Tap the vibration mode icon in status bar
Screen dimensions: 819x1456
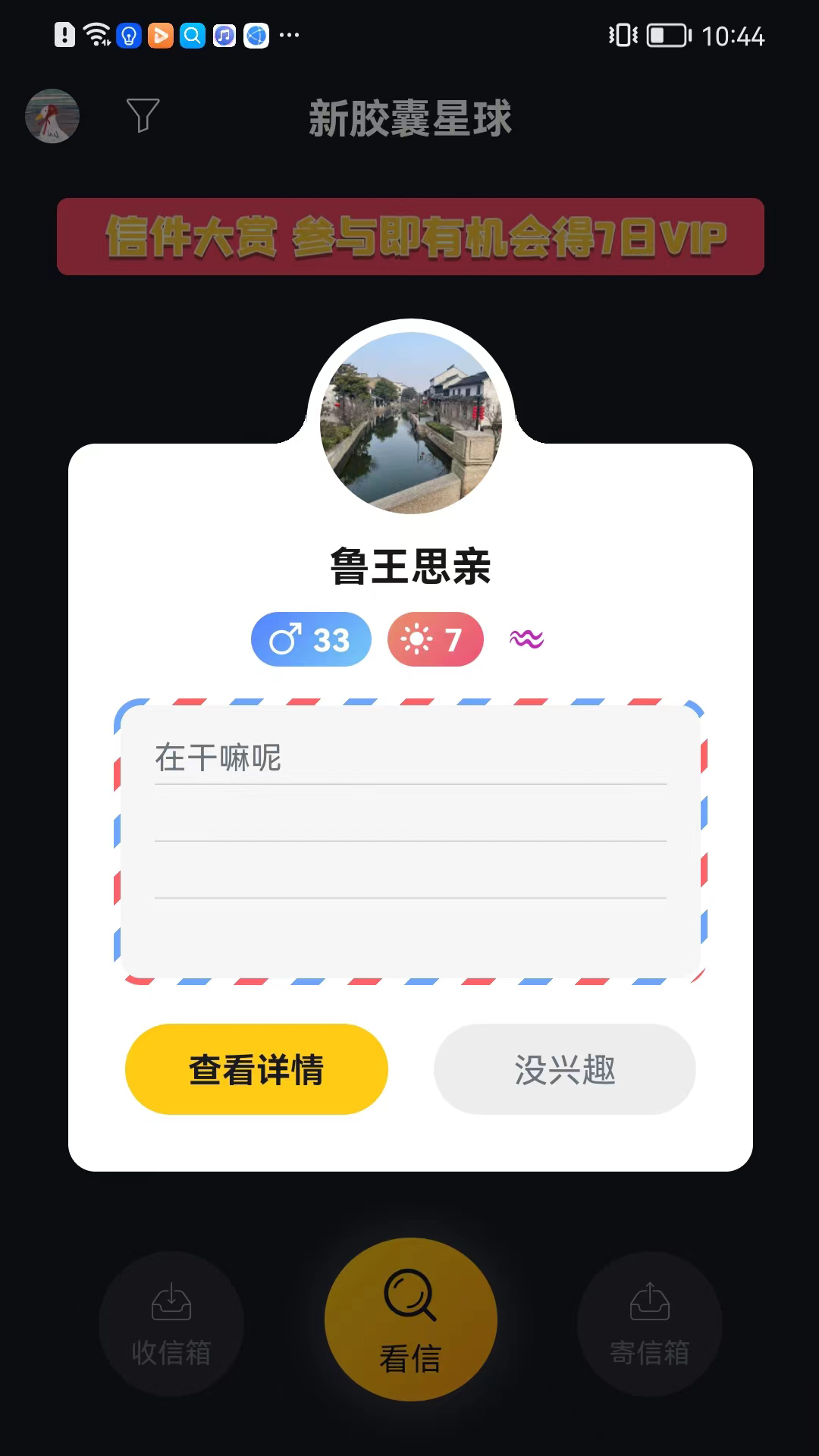click(621, 34)
